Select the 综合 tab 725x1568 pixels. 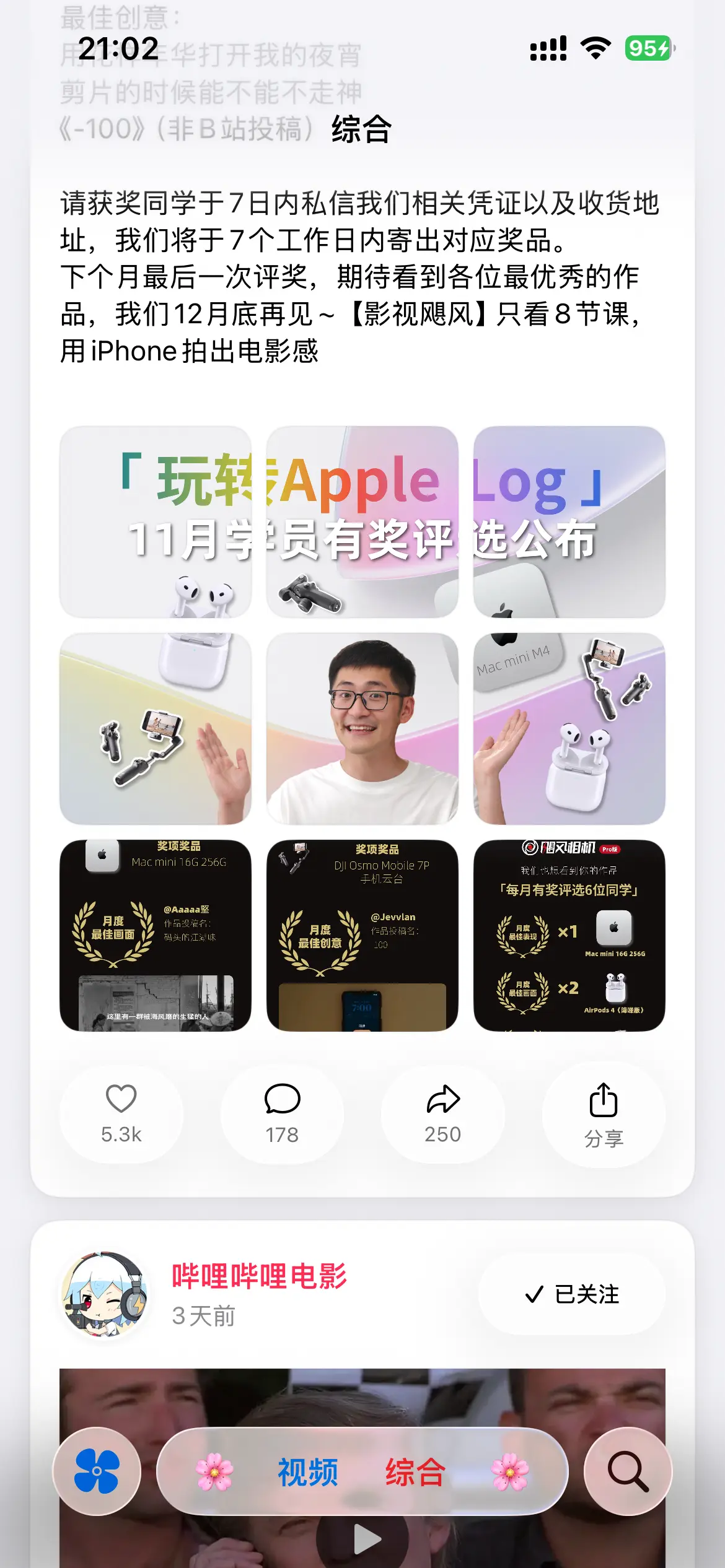tap(415, 1474)
